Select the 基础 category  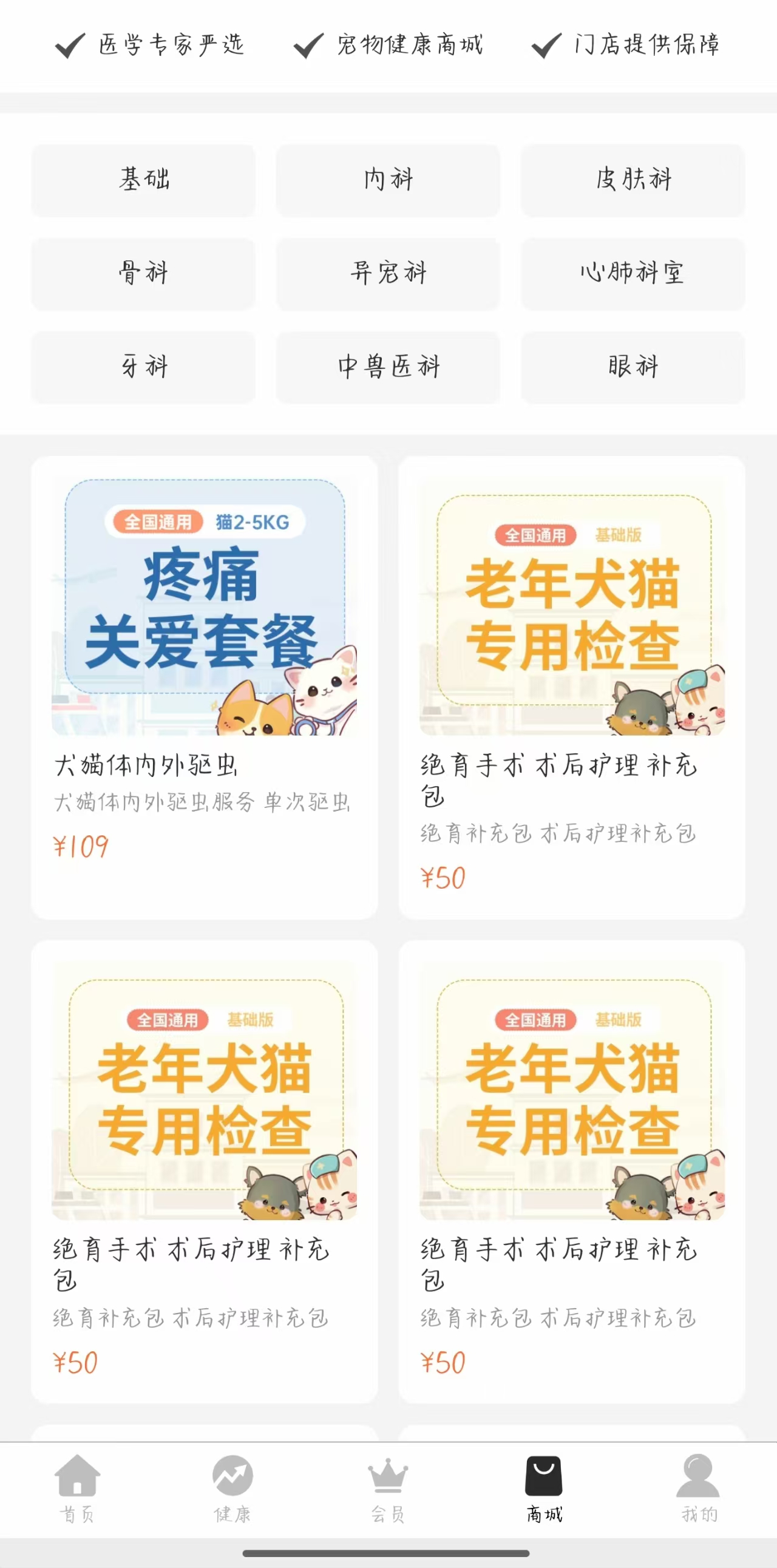coord(144,180)
